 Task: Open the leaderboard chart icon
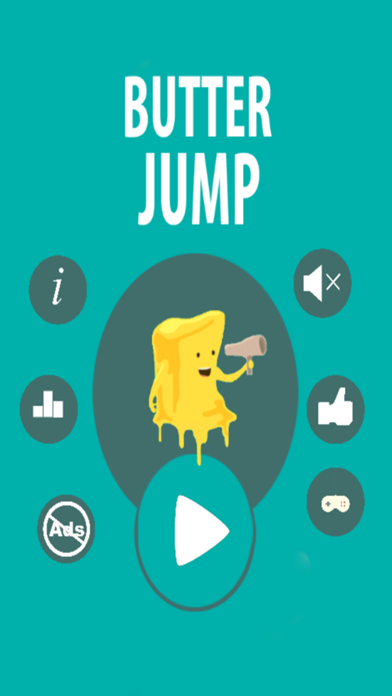coord(49,409)
